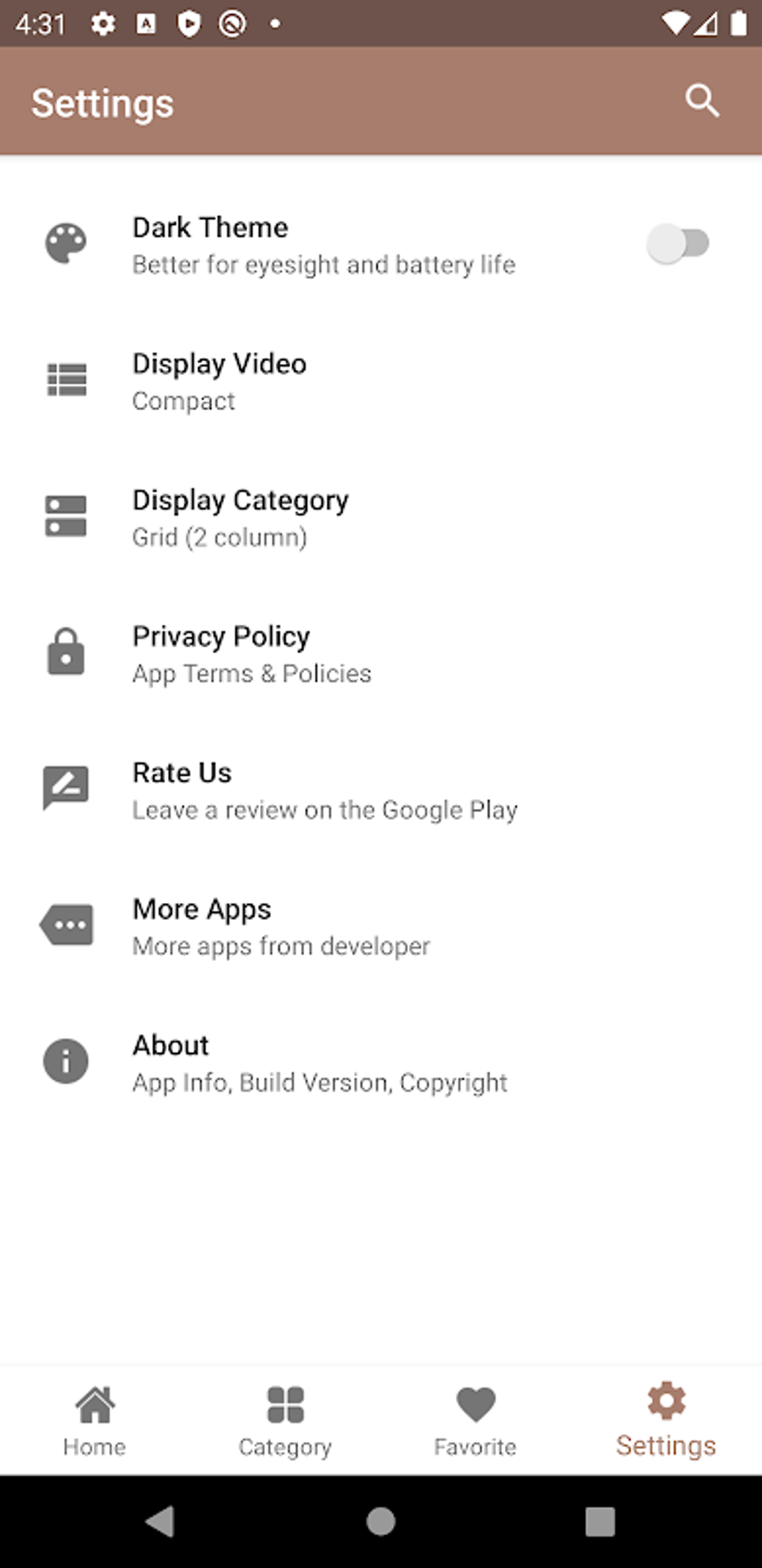The height and width of the screenshot is (1568, 762).
Task: Switch to the Favorite tab
Action: (475, 1421)
